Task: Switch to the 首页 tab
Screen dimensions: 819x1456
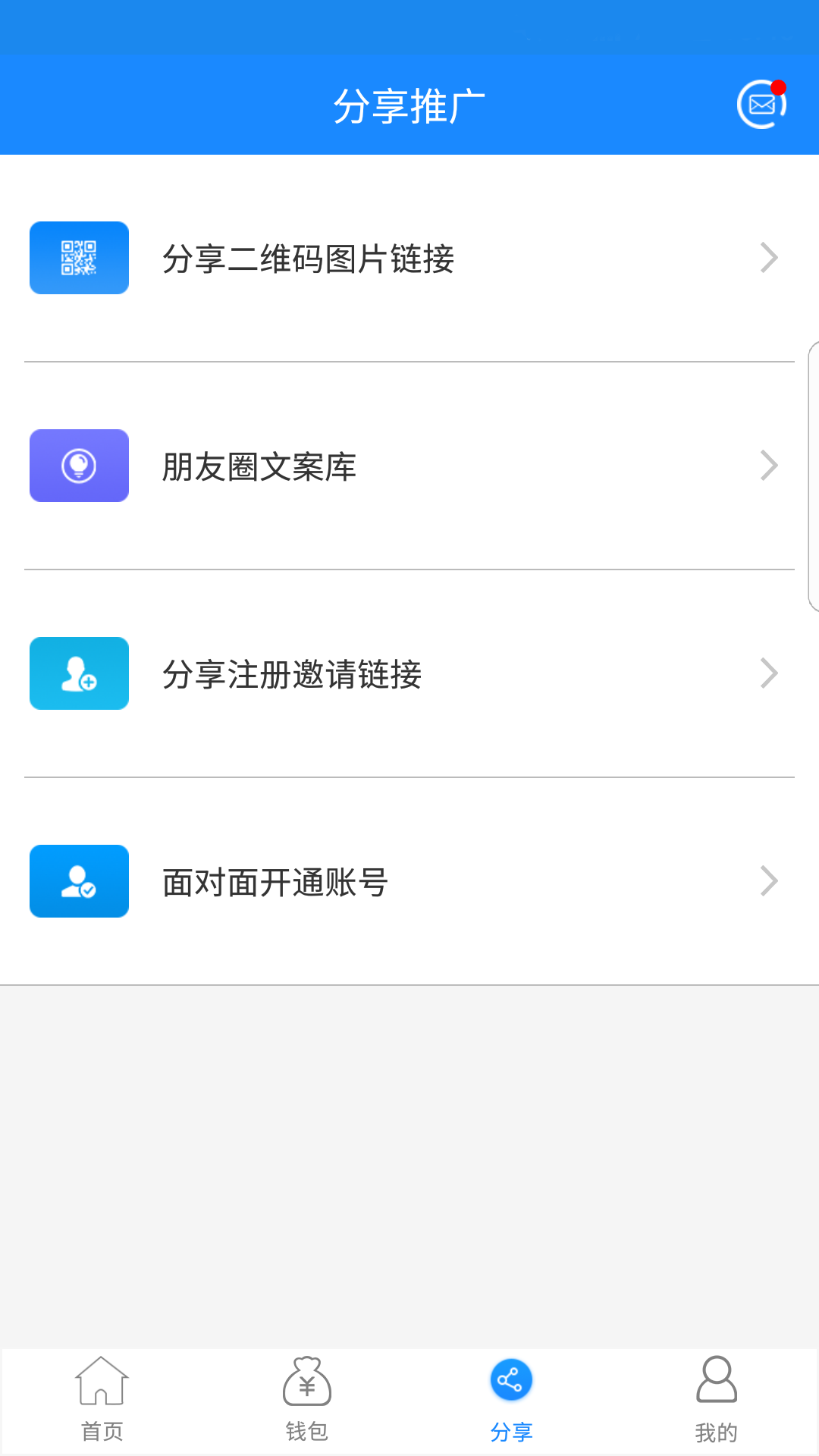Action: tap(102, 1400)
